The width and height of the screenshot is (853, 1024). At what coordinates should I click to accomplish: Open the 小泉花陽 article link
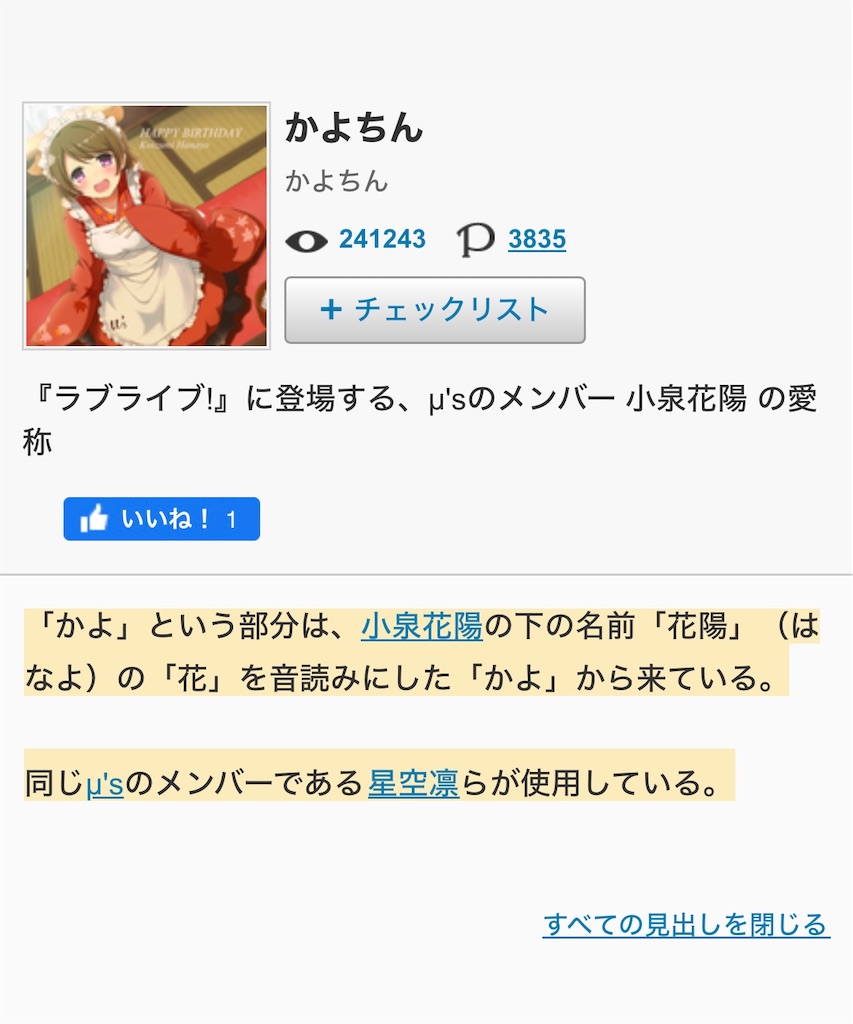[422, 627]
